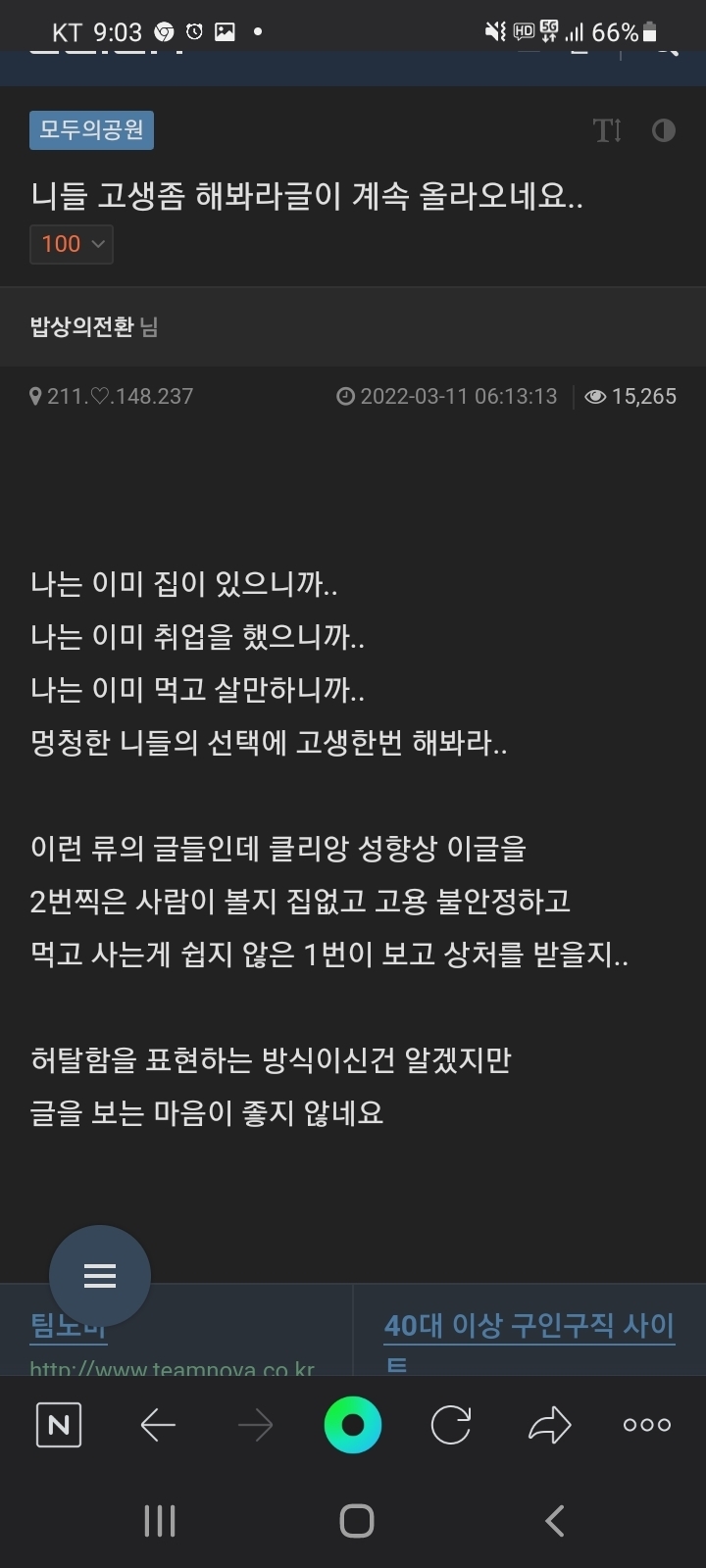Reload the current page
Screen dimensions: 706x1568
(451, 1425)
